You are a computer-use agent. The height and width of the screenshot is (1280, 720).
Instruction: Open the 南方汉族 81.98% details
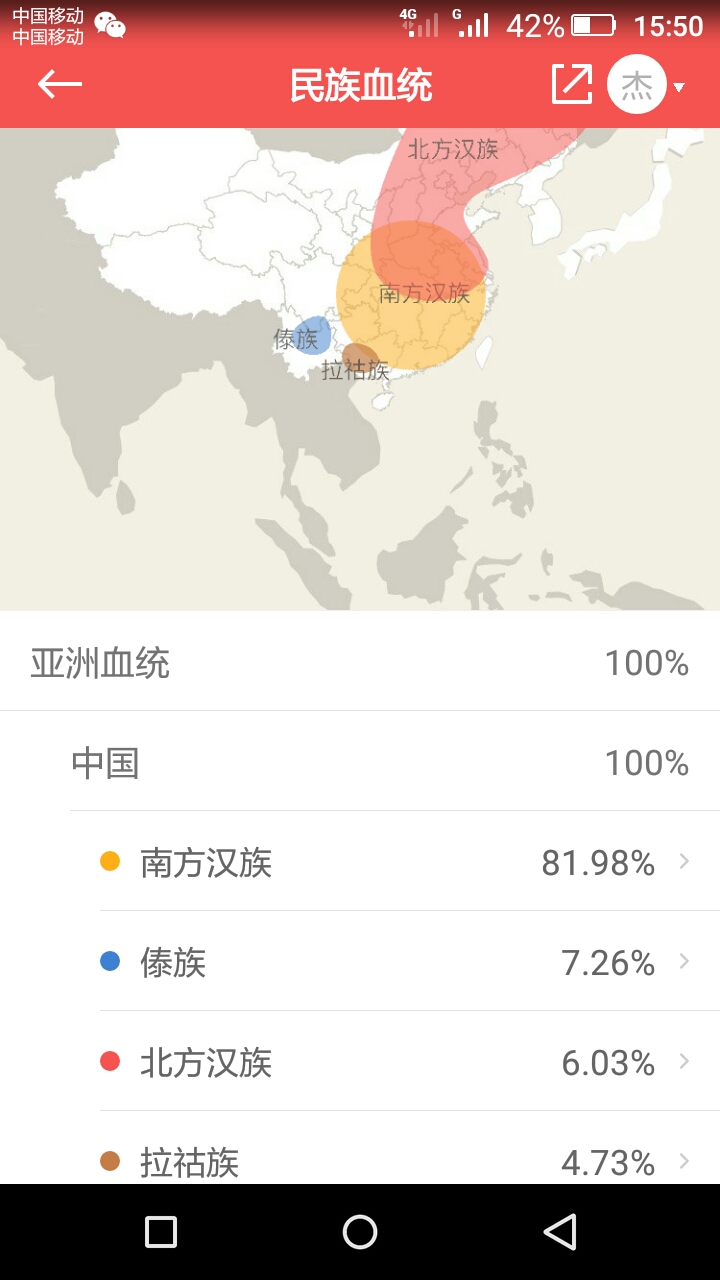[410, 861]
